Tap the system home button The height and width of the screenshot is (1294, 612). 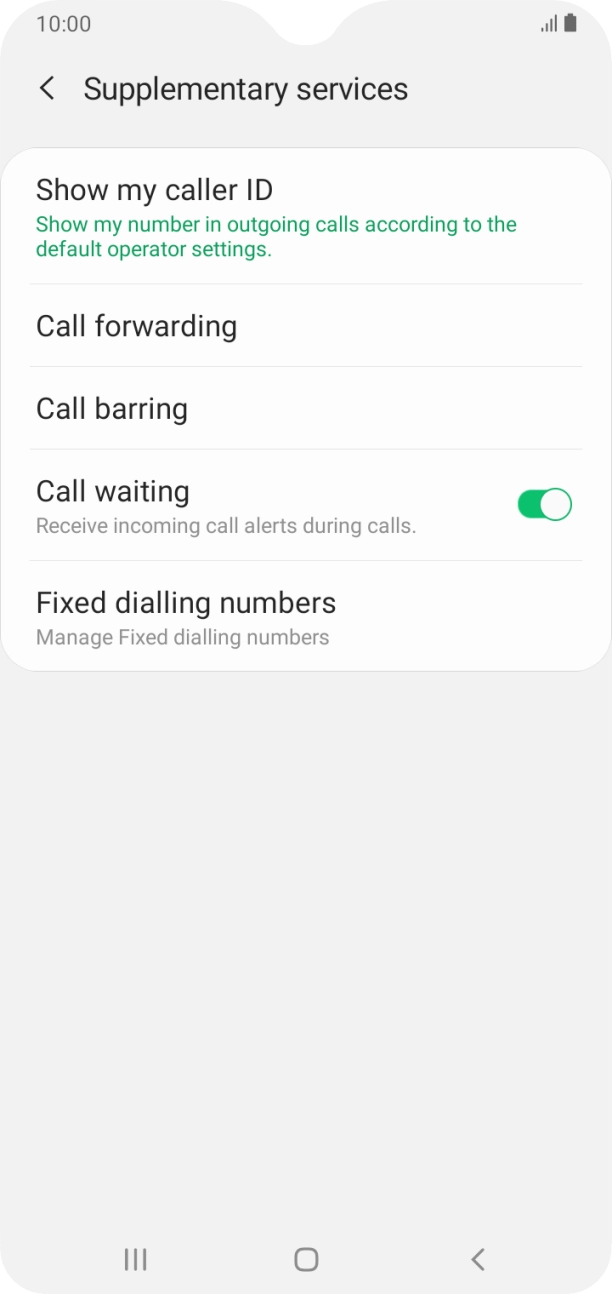coord(306,1259)
